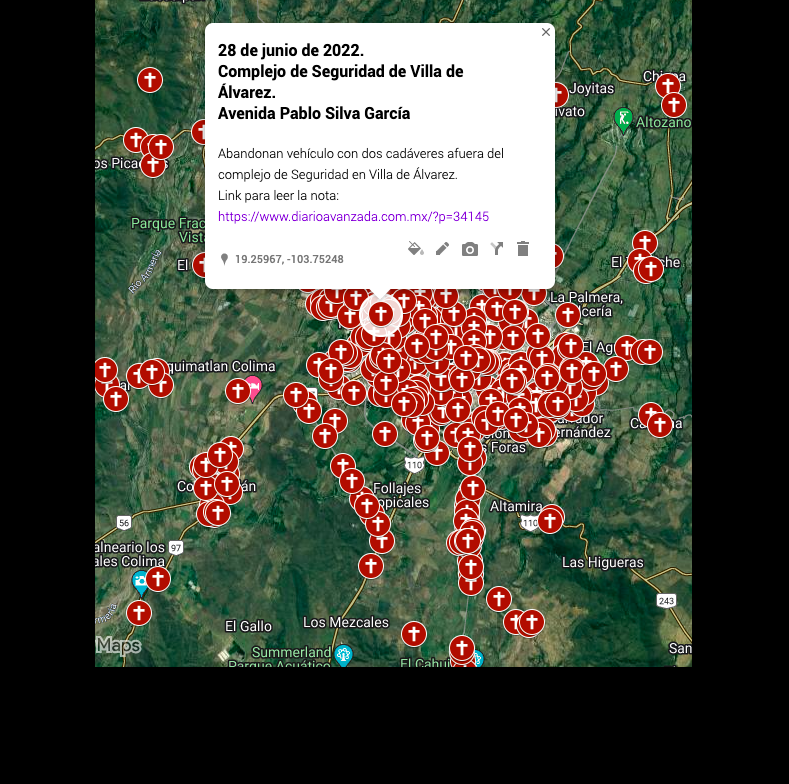The width and height of the screenshot is (789, 784).
Task: Open the marker style paint bucket
Action: tap(416, 249)
